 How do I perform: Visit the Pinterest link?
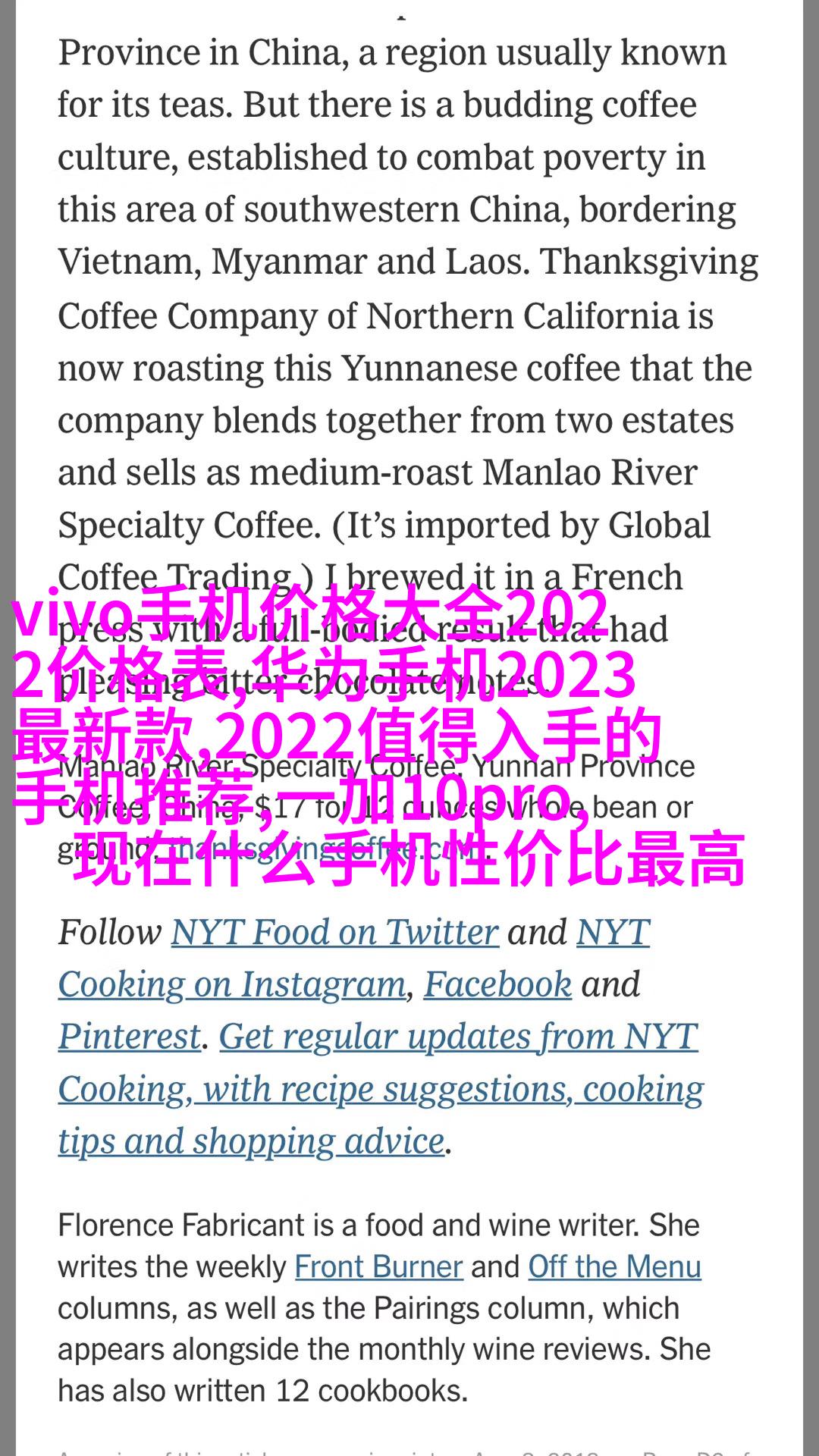point(130,1037)
